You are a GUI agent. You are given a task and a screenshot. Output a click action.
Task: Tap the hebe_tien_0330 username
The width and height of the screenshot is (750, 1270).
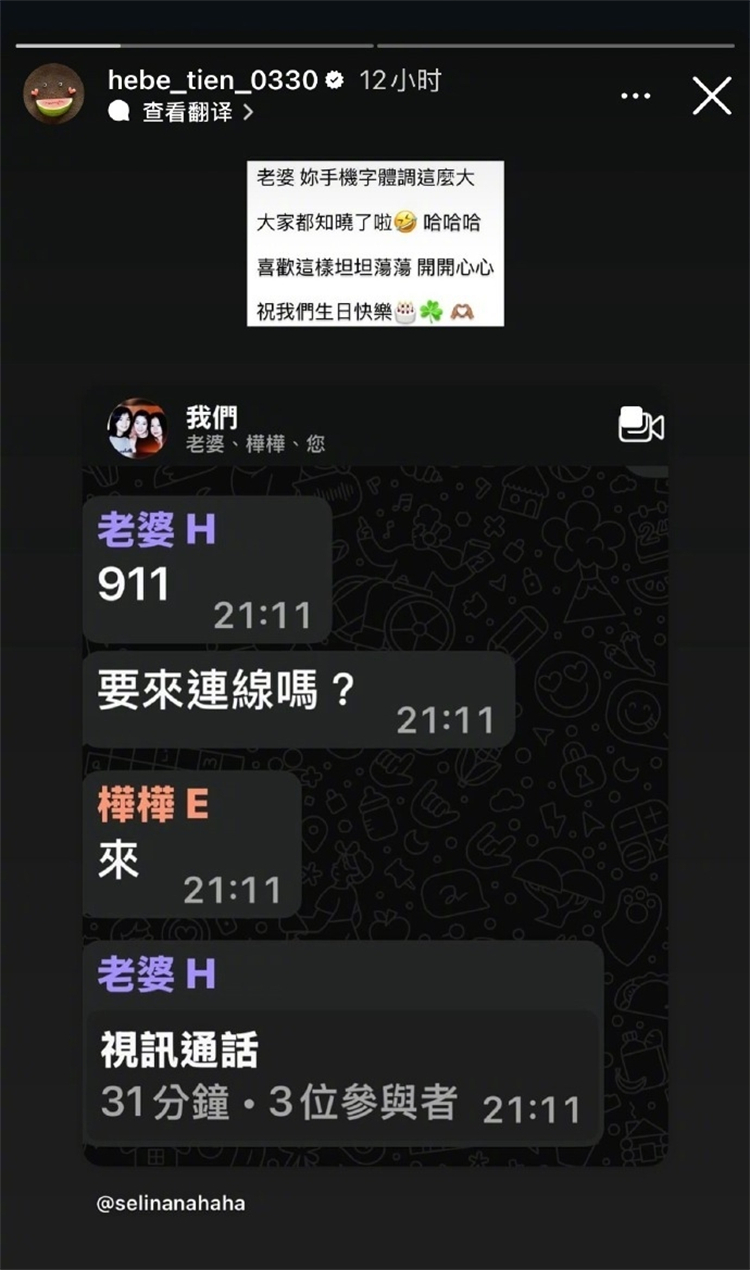coord(212,80)
